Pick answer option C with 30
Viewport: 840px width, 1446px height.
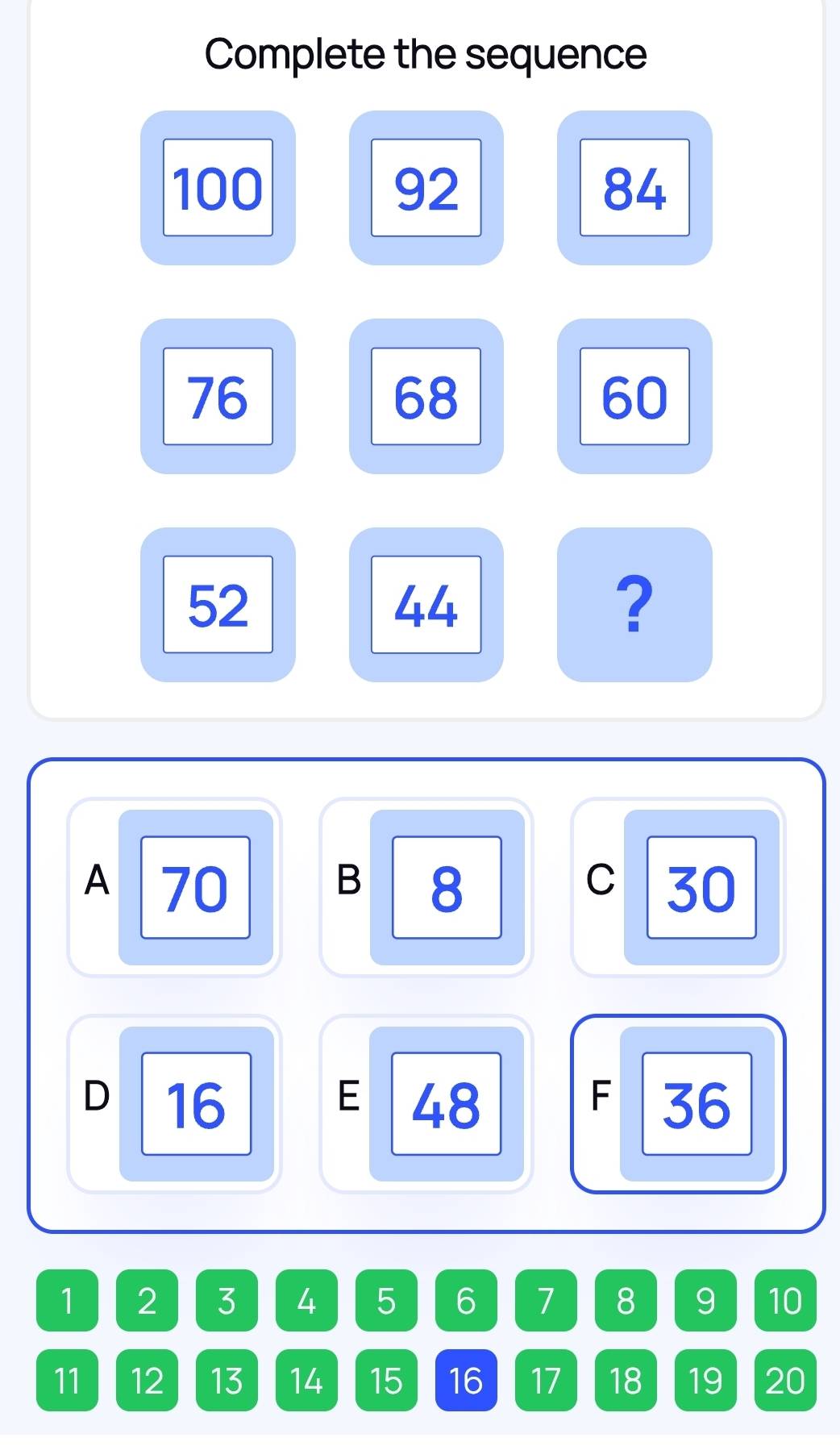click(678, 887)
